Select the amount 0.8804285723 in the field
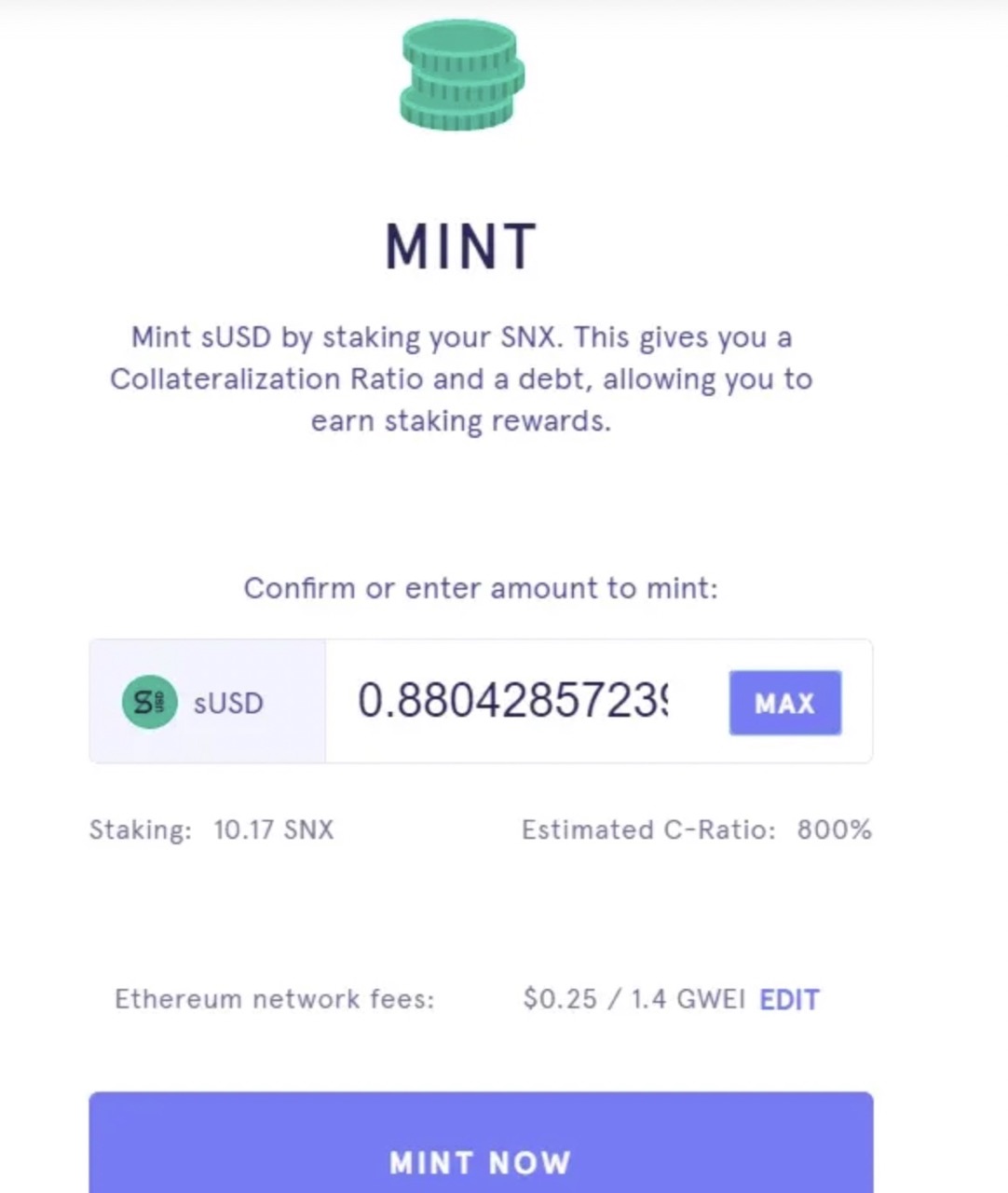 [x=517, y=703]
